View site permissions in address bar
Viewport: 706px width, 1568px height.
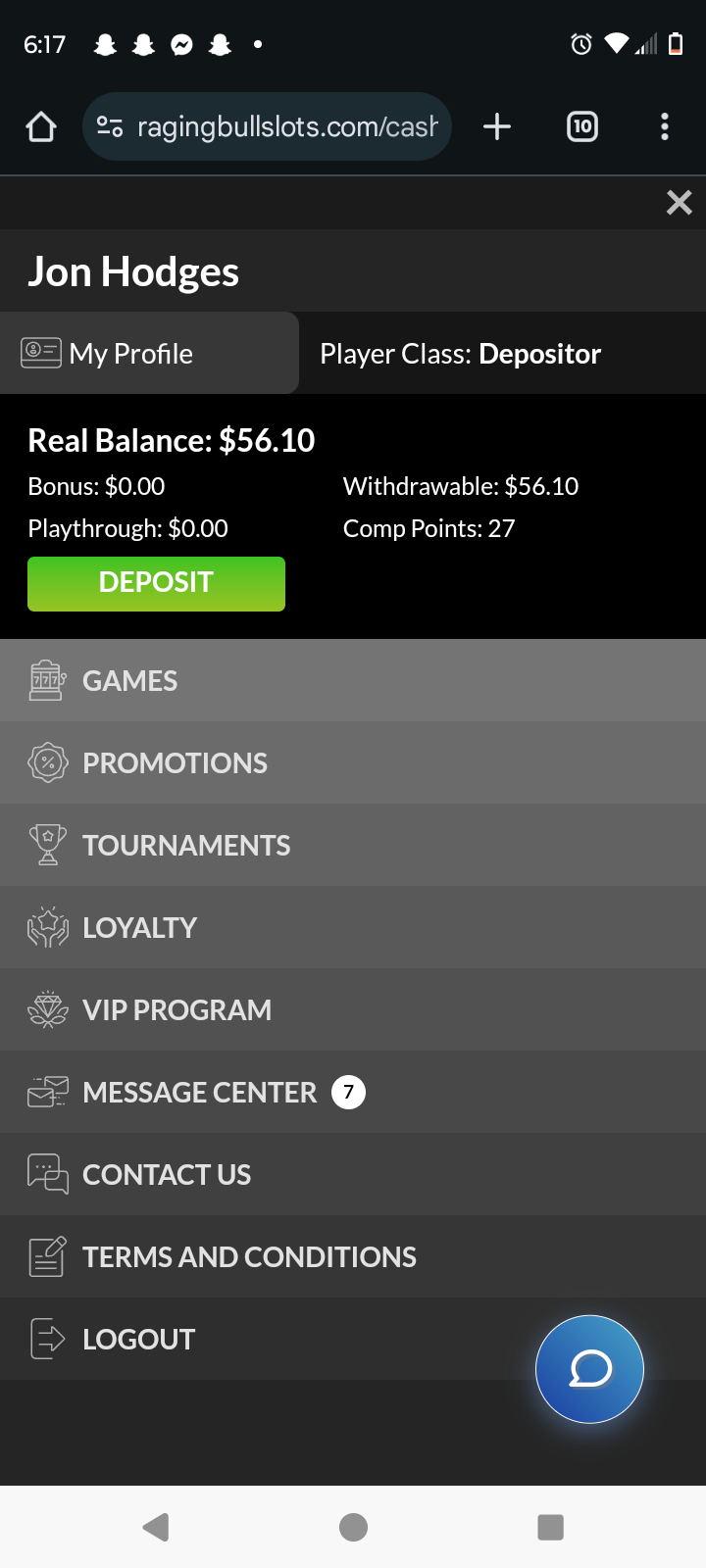click(x=110, y=125)
